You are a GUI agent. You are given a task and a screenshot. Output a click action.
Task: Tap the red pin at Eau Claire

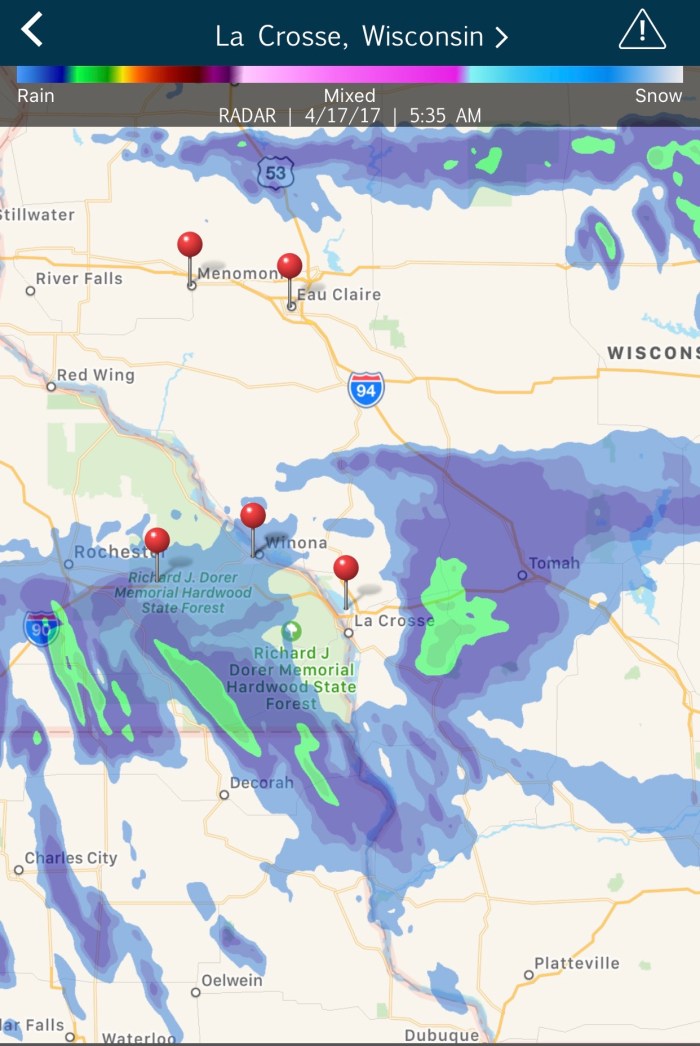[290, 267]
